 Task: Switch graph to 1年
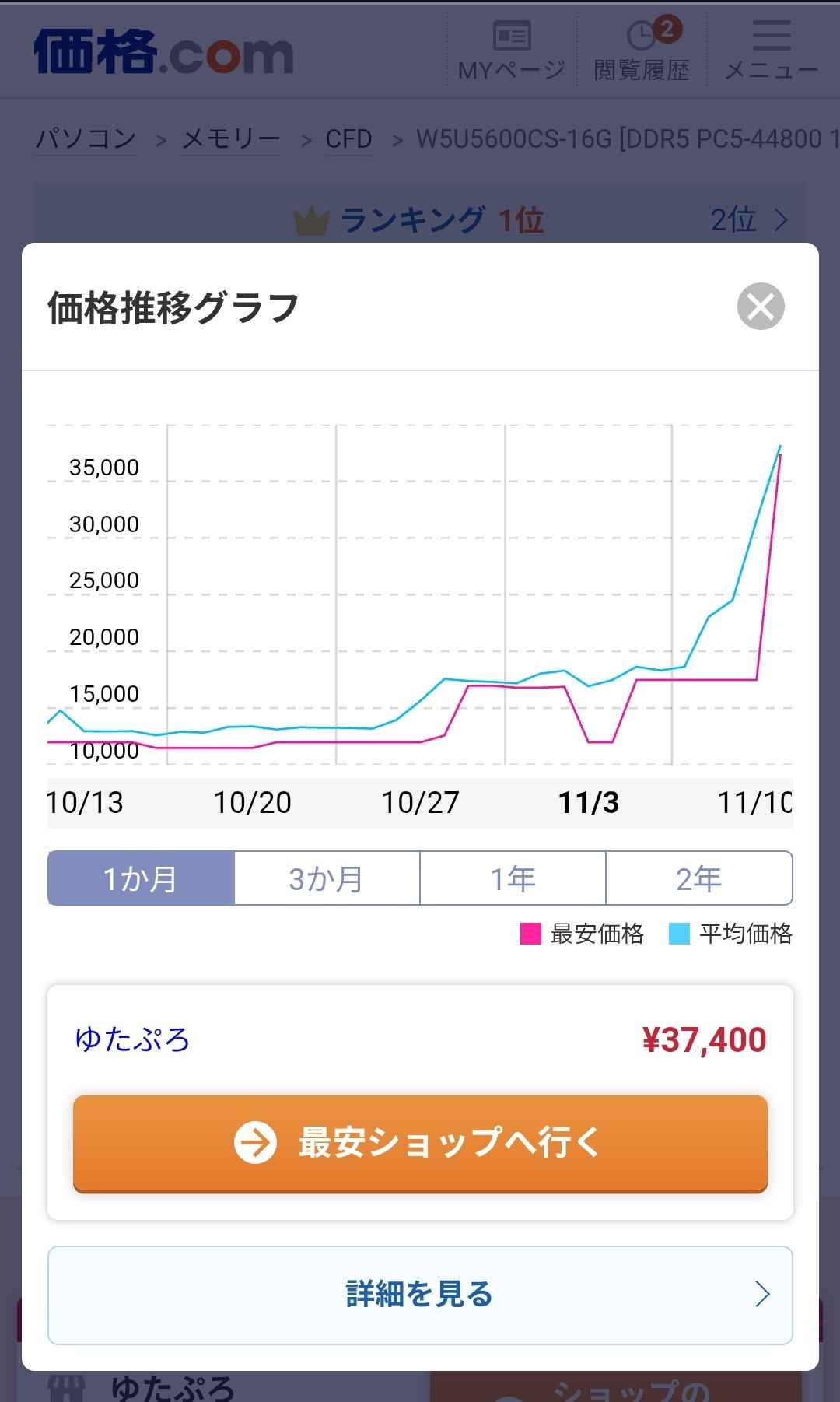coord(513,878)
